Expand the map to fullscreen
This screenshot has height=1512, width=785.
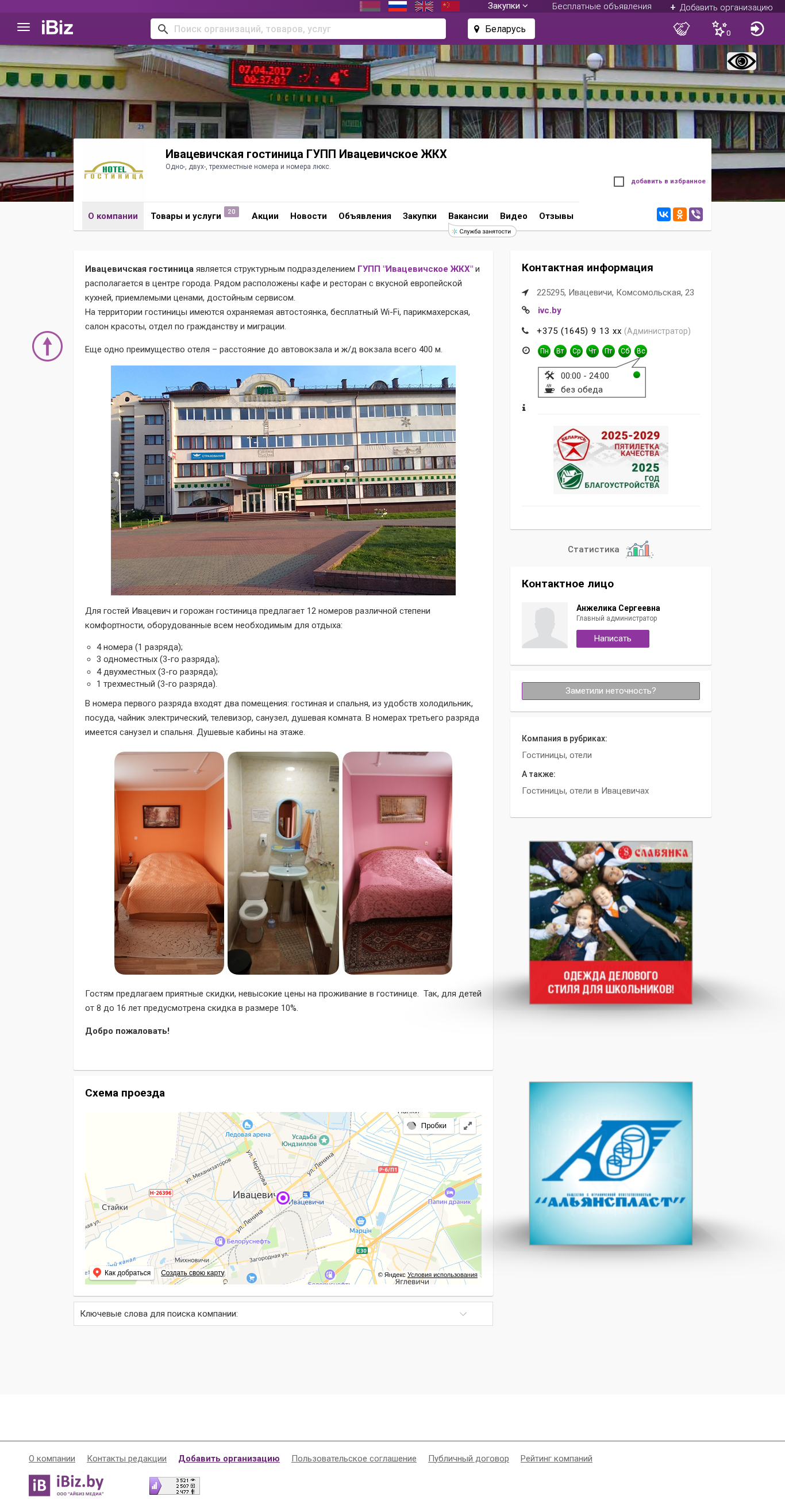(x=467, y=1125)
